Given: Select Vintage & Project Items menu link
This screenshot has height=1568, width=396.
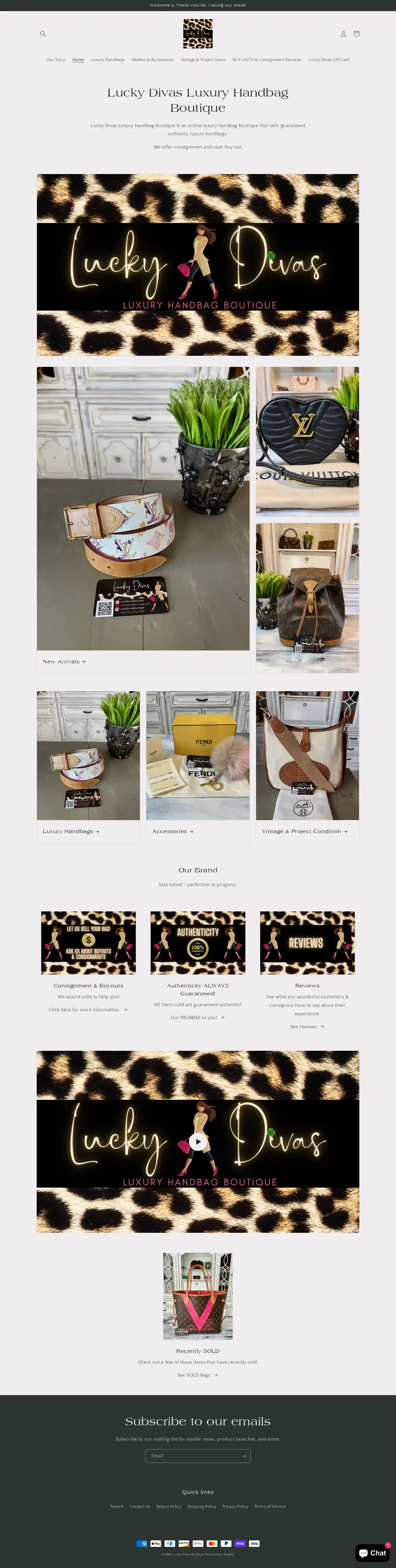Looking at the screenshot, I should (x=203, y=60).
